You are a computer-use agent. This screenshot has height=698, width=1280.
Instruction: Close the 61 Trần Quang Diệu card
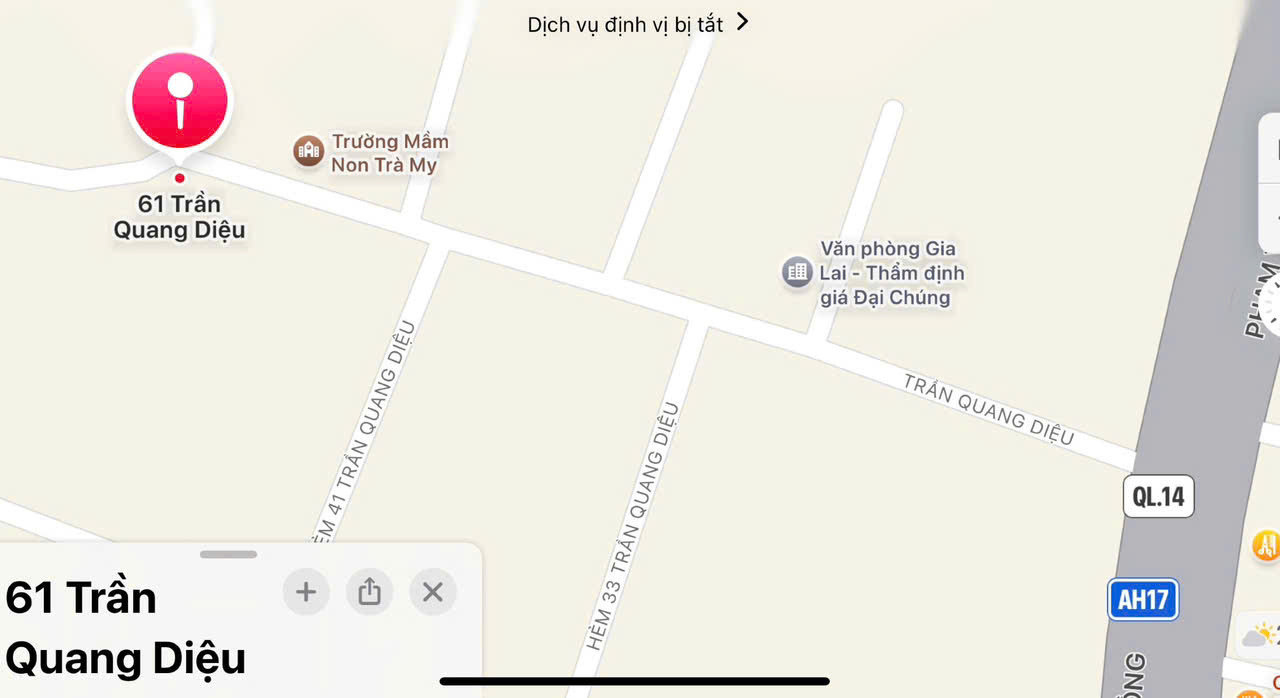[x=433, y=592]
